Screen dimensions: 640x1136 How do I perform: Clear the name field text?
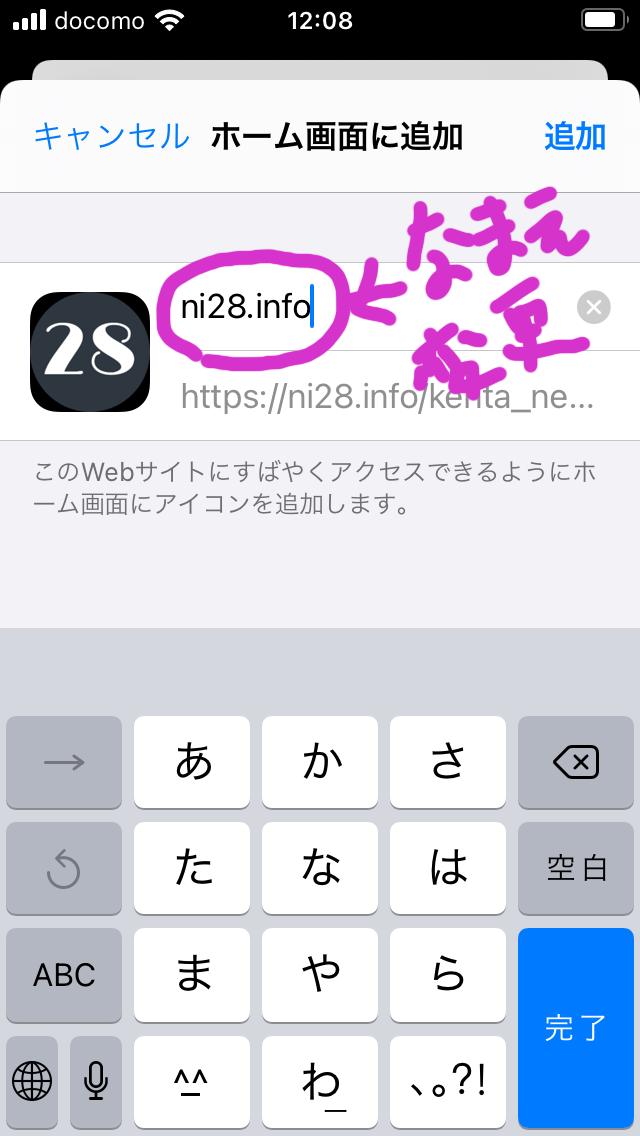point(594,307)
